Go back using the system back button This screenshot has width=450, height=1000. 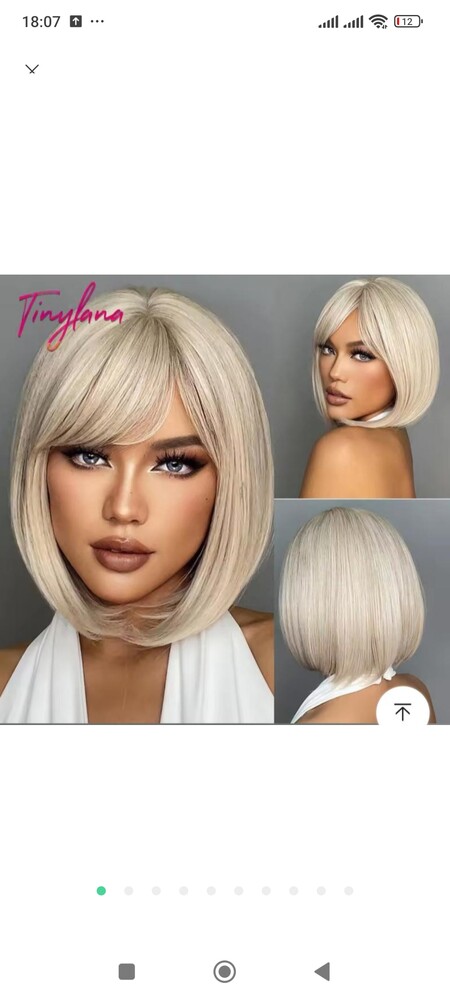click(x=323, y=971)
